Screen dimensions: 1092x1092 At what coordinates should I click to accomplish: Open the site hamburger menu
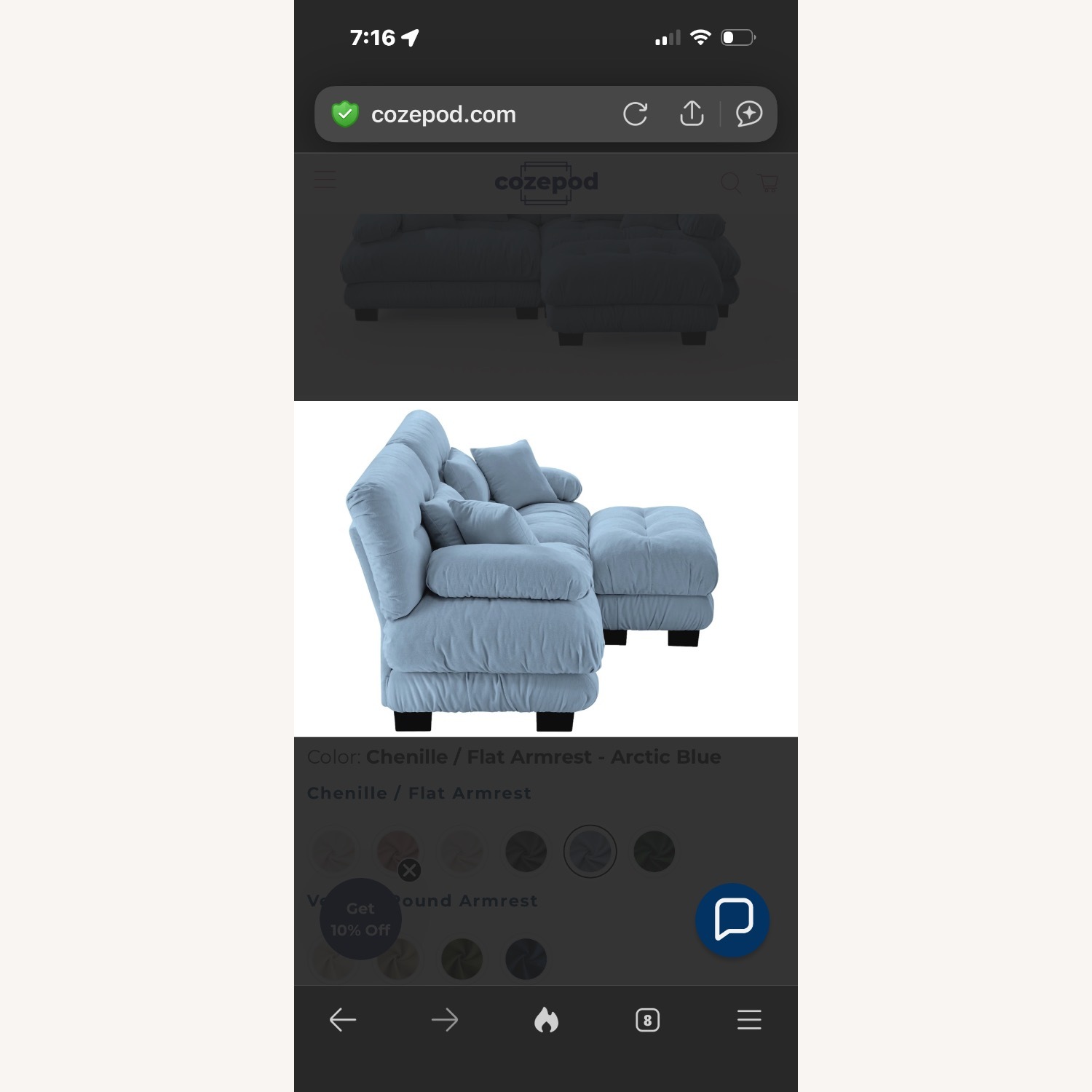pyautogui.click(x=325, y=180)
